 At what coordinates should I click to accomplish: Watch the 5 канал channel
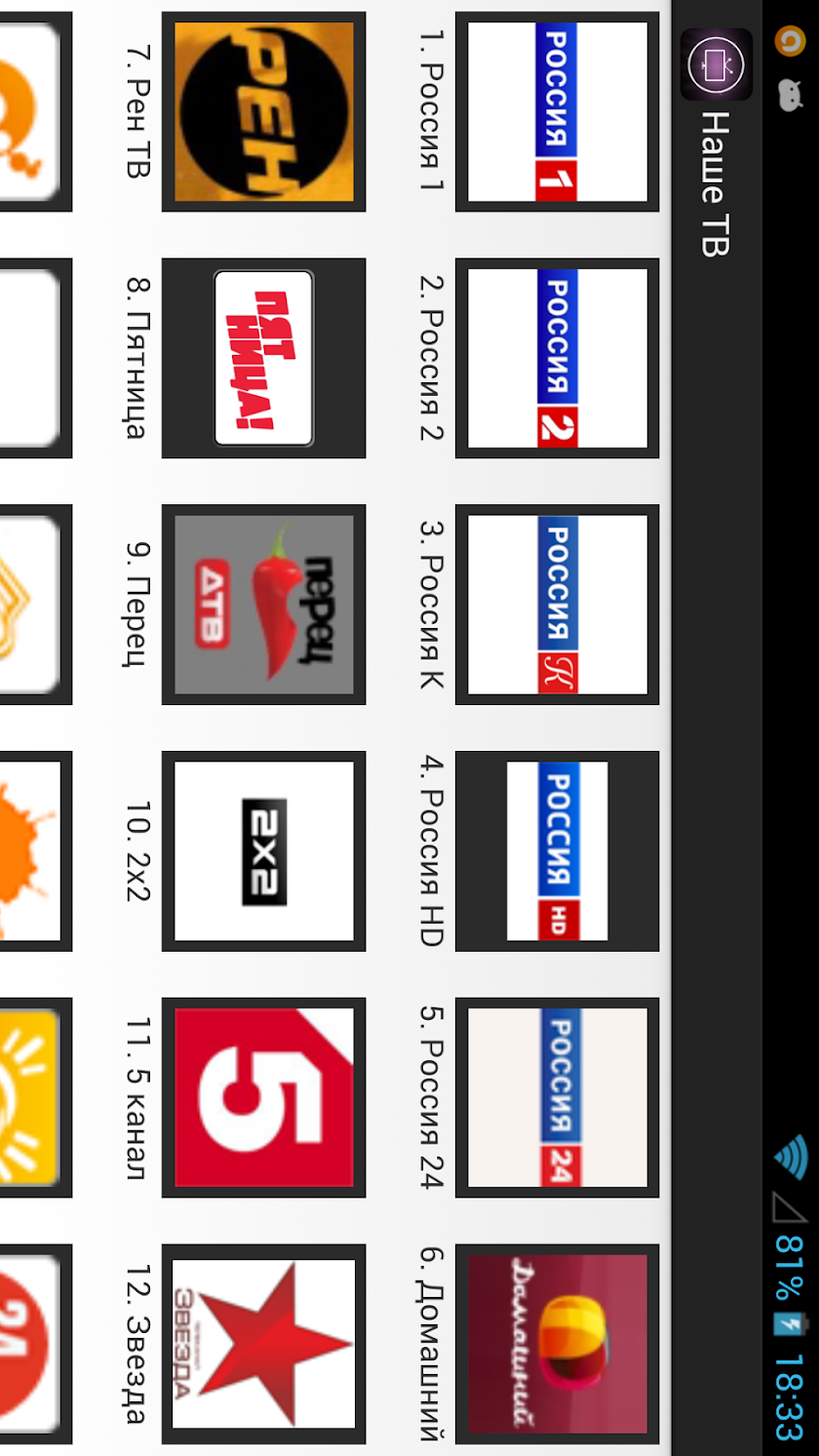(x=263, y=1097)
